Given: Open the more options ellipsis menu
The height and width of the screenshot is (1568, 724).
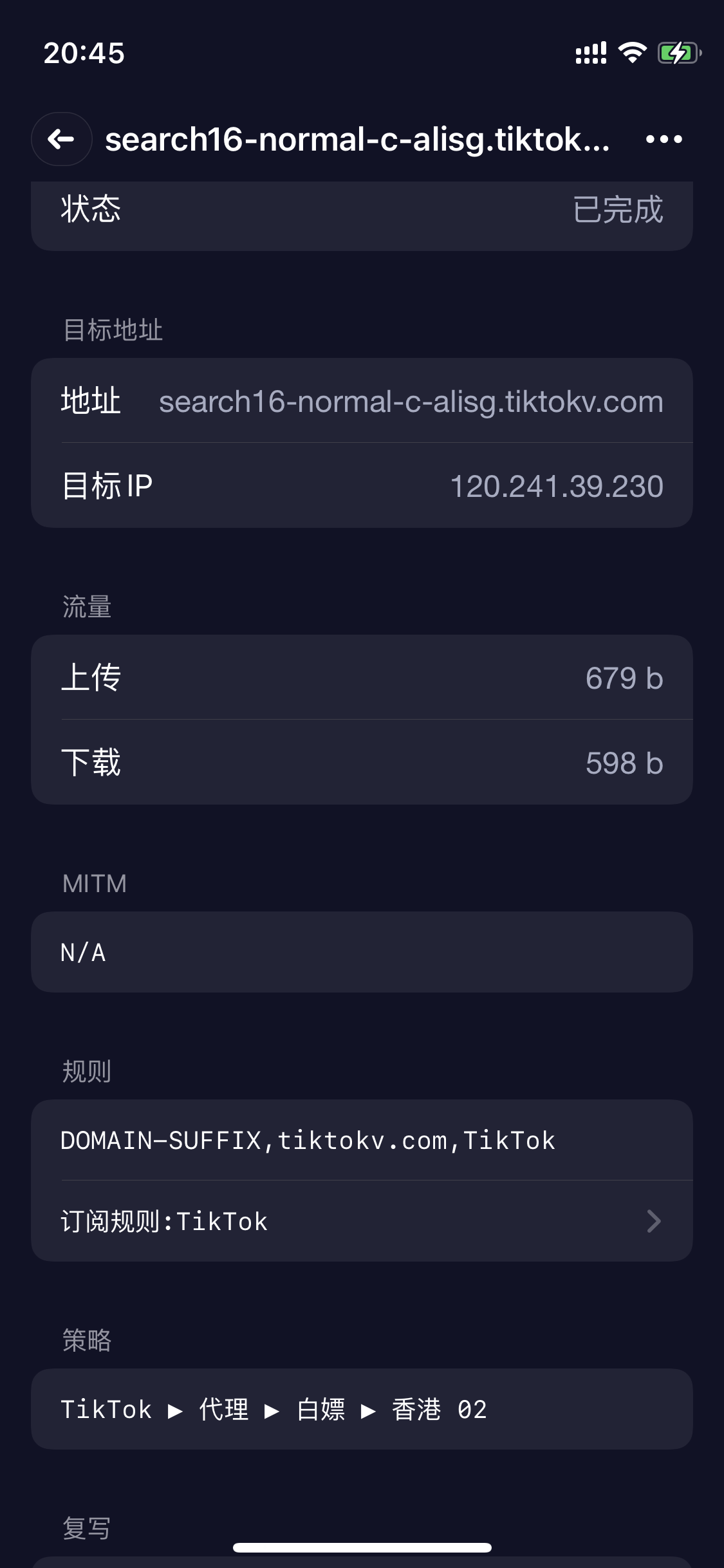Looking at the screenshot, I should (x=663, y=139).
